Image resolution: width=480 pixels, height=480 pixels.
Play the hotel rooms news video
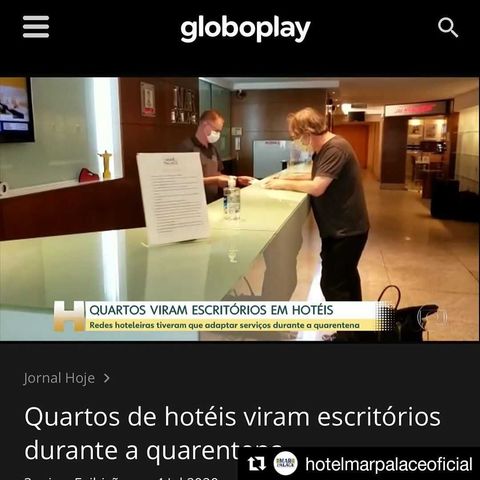pos(240,209)
